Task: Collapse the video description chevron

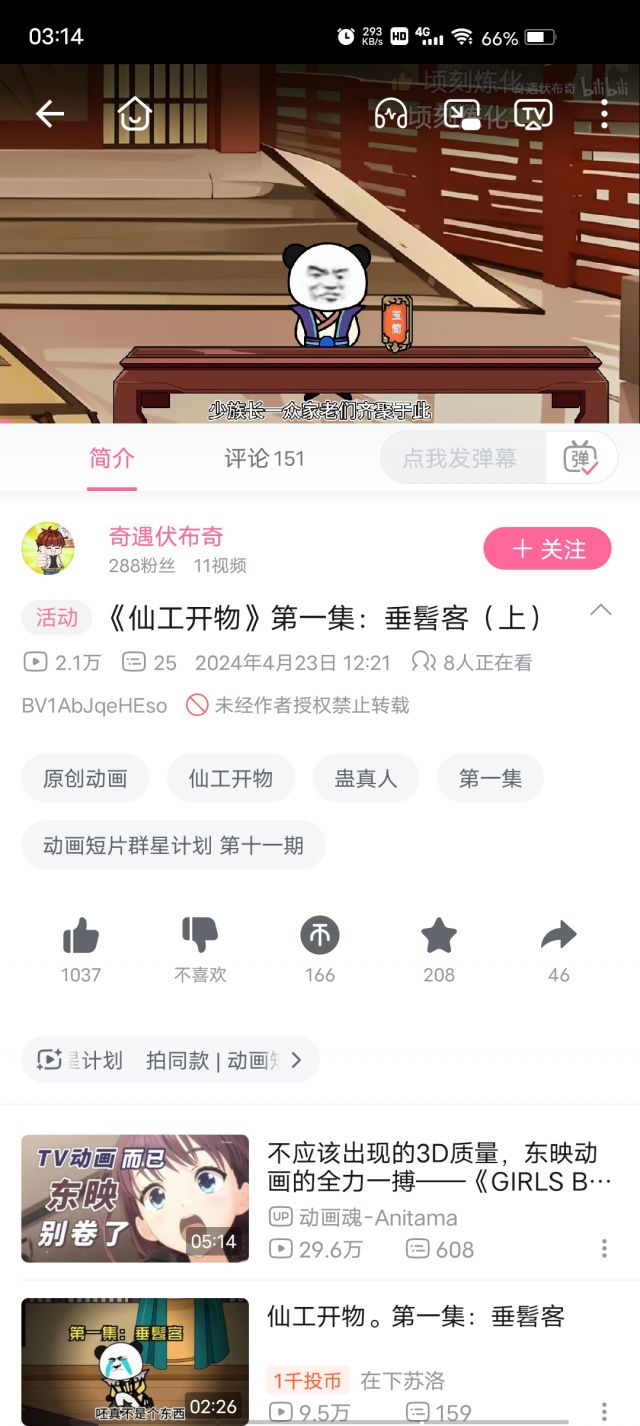Action: click(x=600, y=610)
